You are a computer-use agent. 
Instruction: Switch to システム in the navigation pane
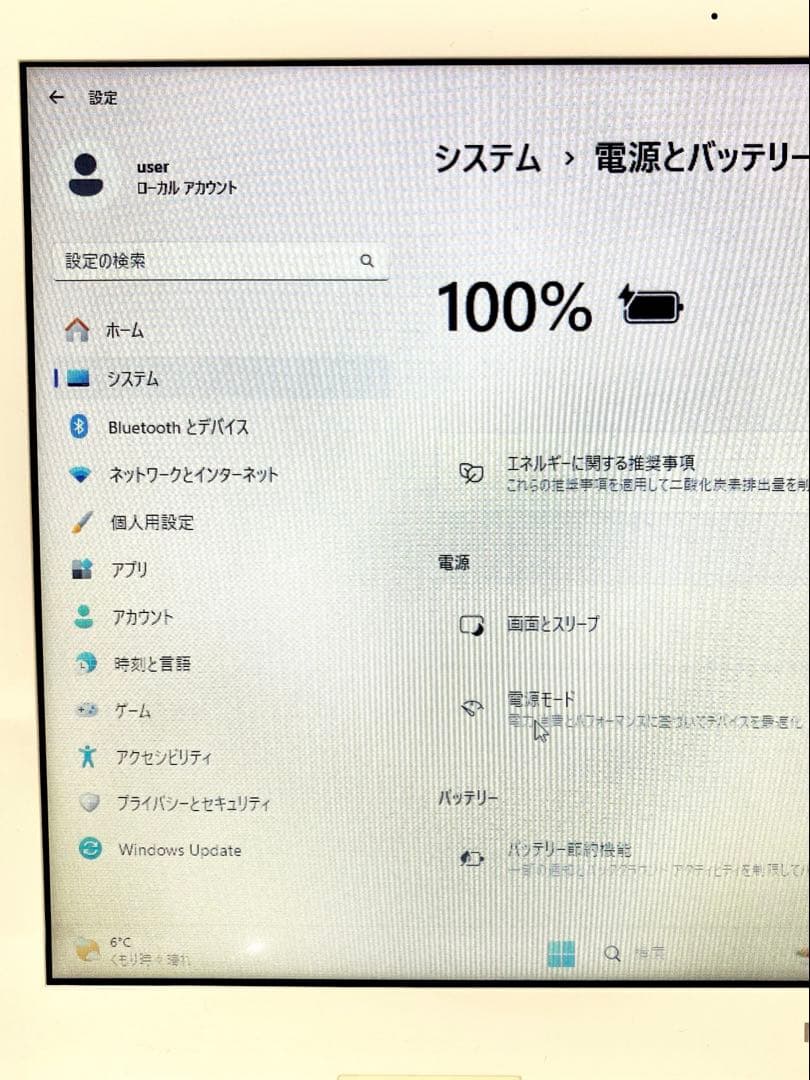132,379
